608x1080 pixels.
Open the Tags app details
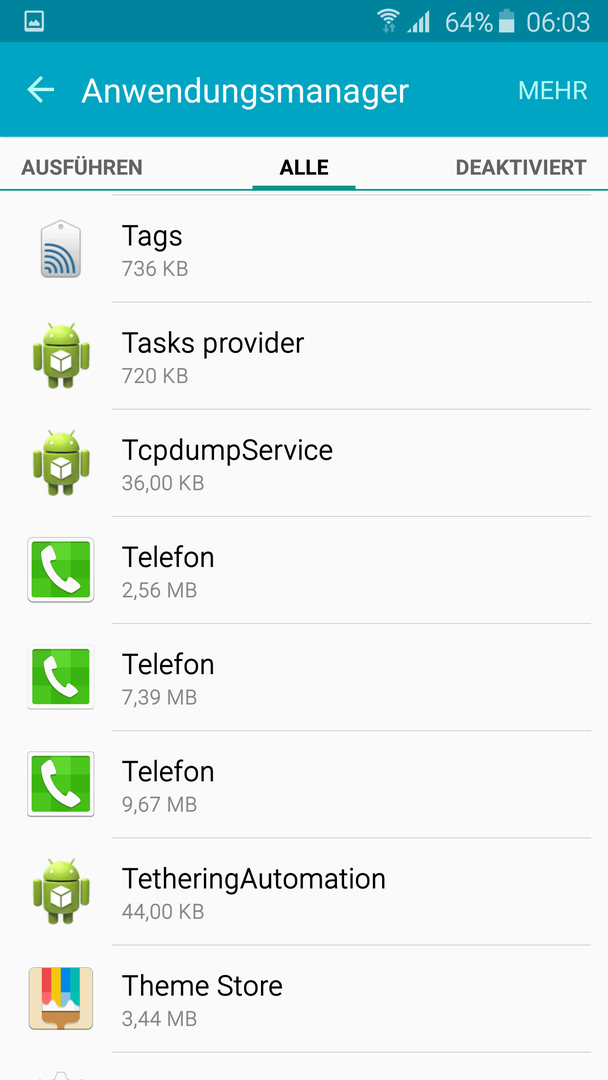pyautogui.click(x=304, y=249)
